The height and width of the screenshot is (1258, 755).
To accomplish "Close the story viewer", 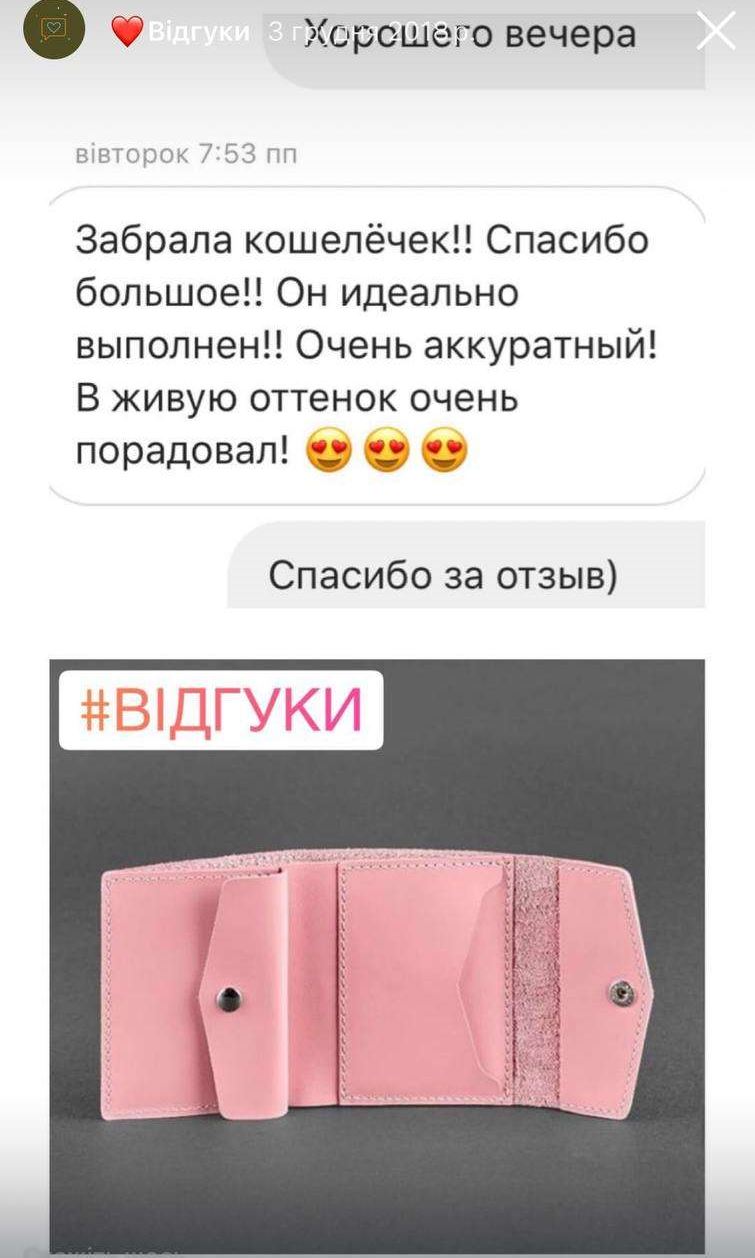I will tap(716, 31).
